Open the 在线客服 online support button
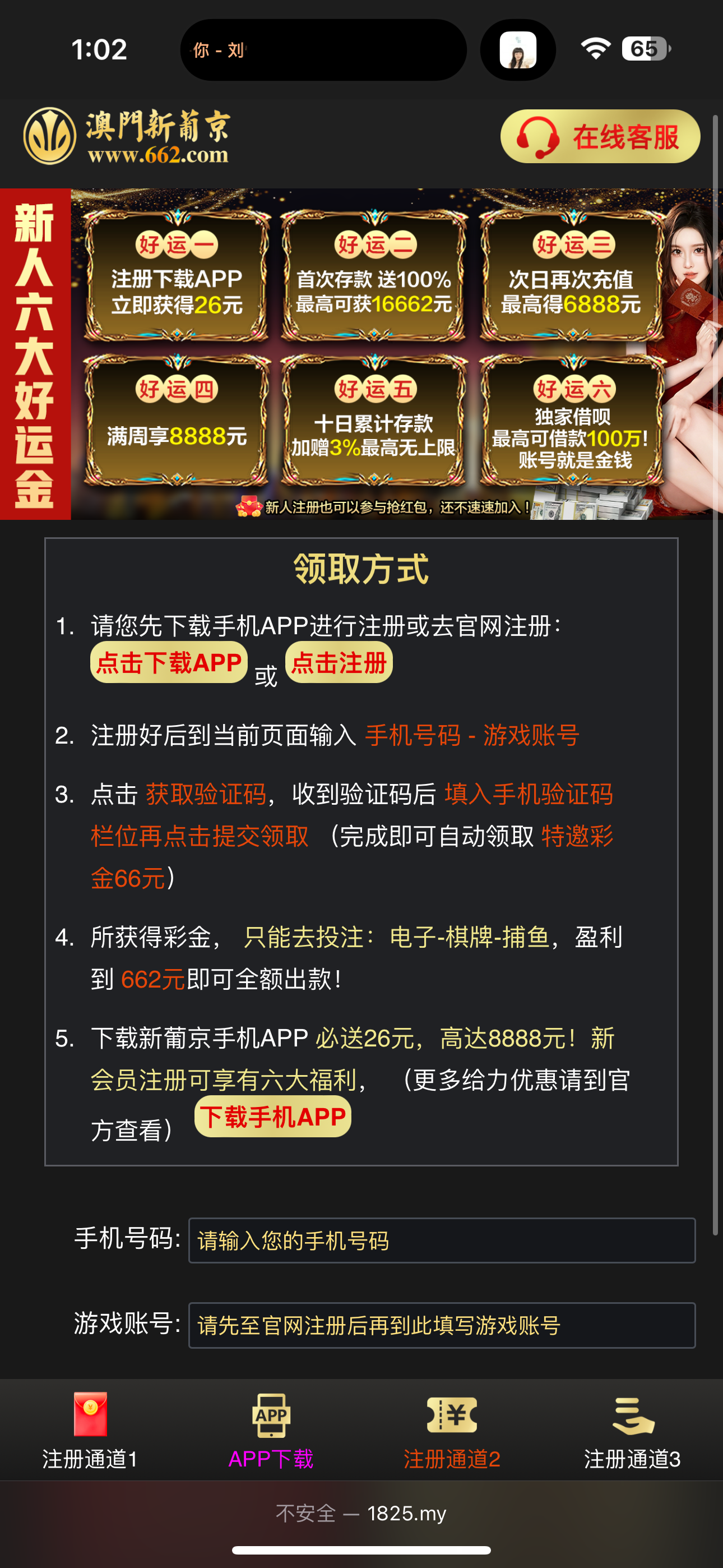The height and width of the screenshot is (1568, 723). [x=600, y=136]
